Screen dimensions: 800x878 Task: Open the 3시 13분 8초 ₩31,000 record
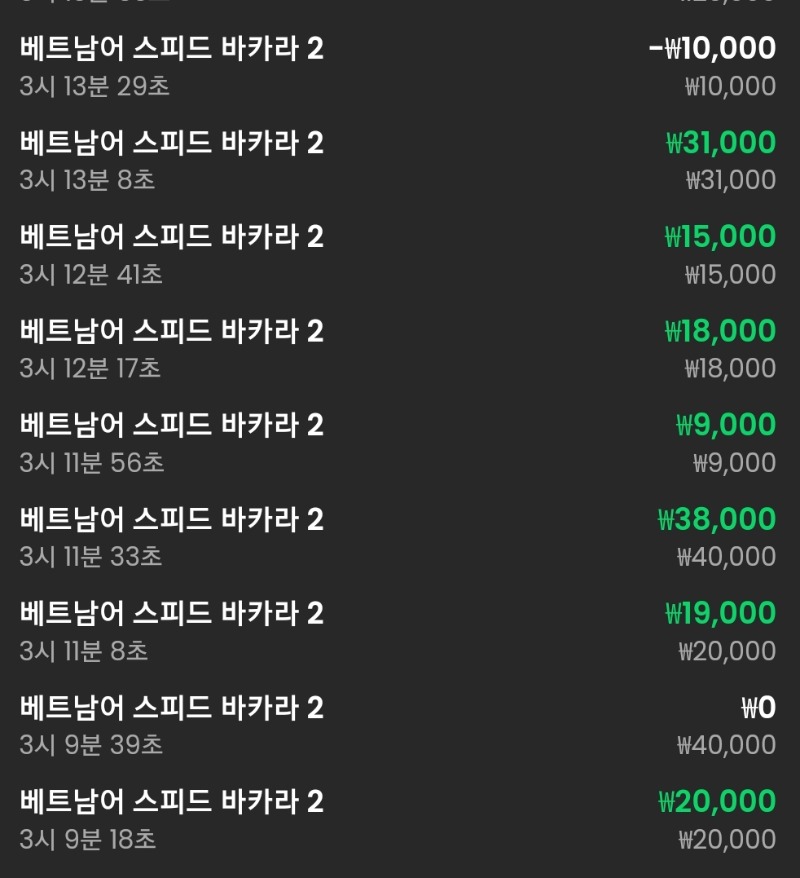[x=400, y=160]
